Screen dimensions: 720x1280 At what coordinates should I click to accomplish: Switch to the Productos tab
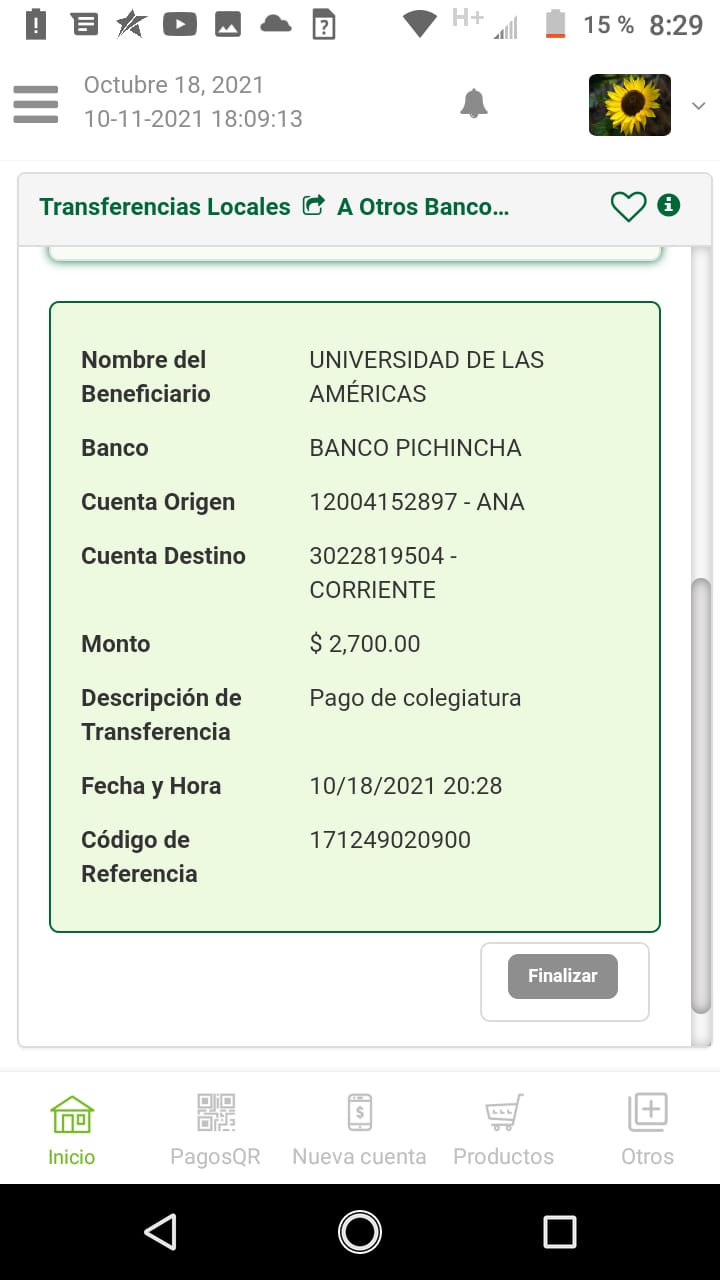coord(503,1130)
